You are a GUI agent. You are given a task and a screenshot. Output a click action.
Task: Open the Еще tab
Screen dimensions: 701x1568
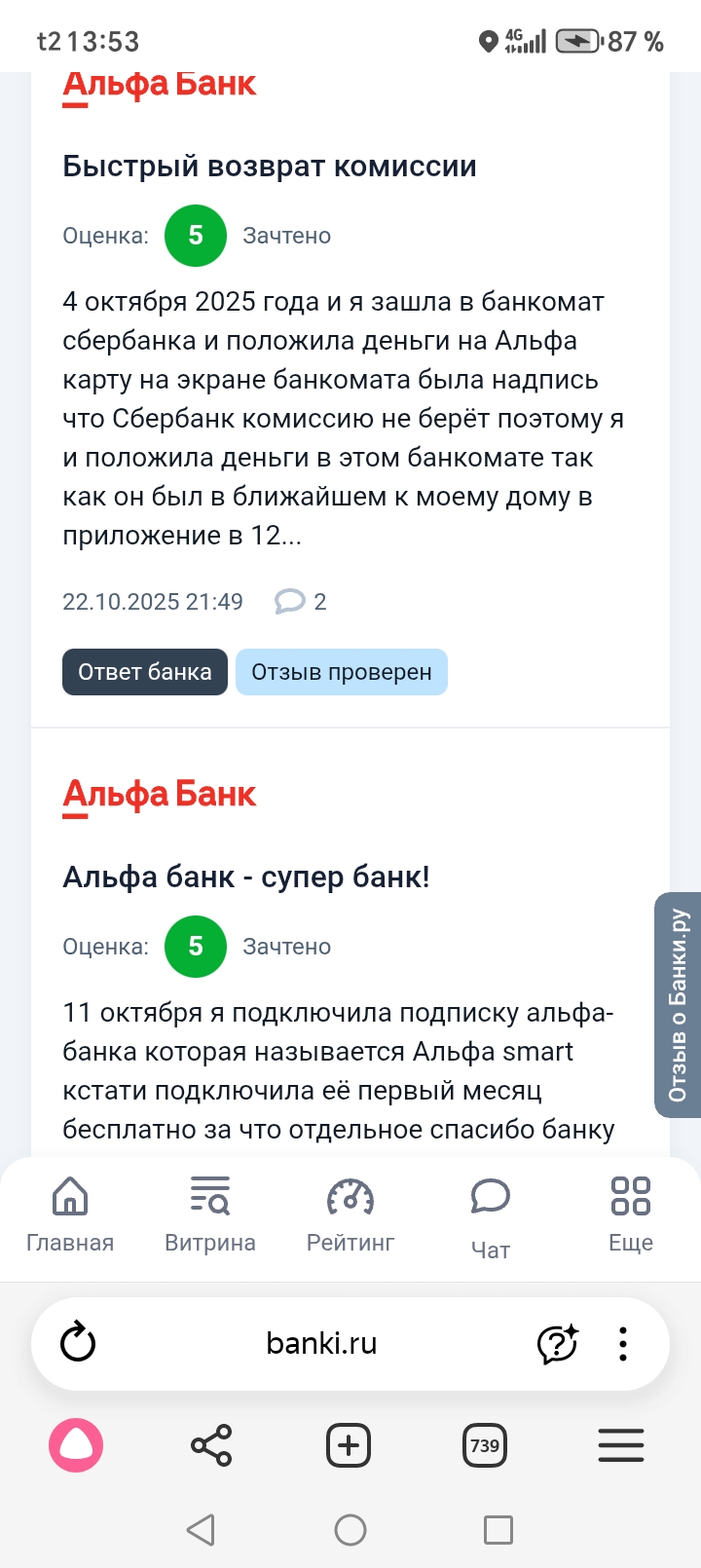point(630,1213)
